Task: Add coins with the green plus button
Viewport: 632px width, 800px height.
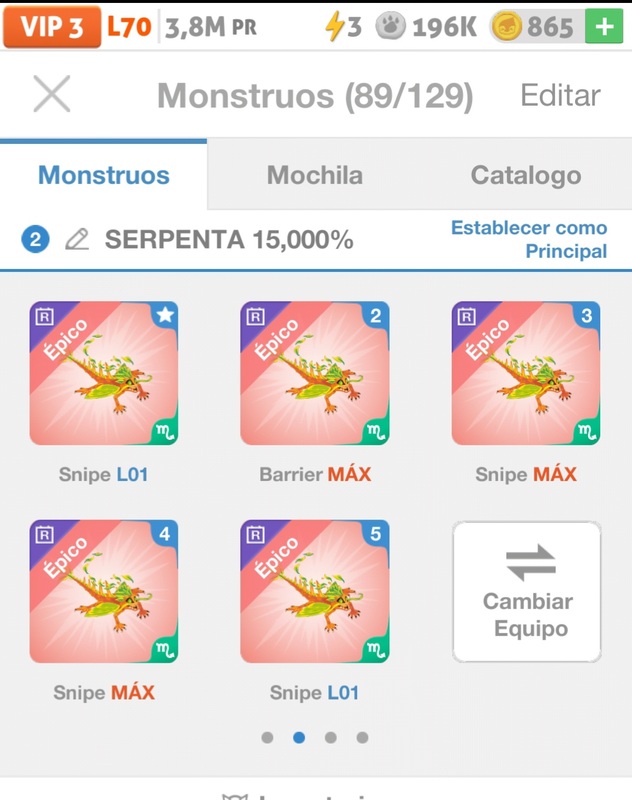Action: pos(602,27)
